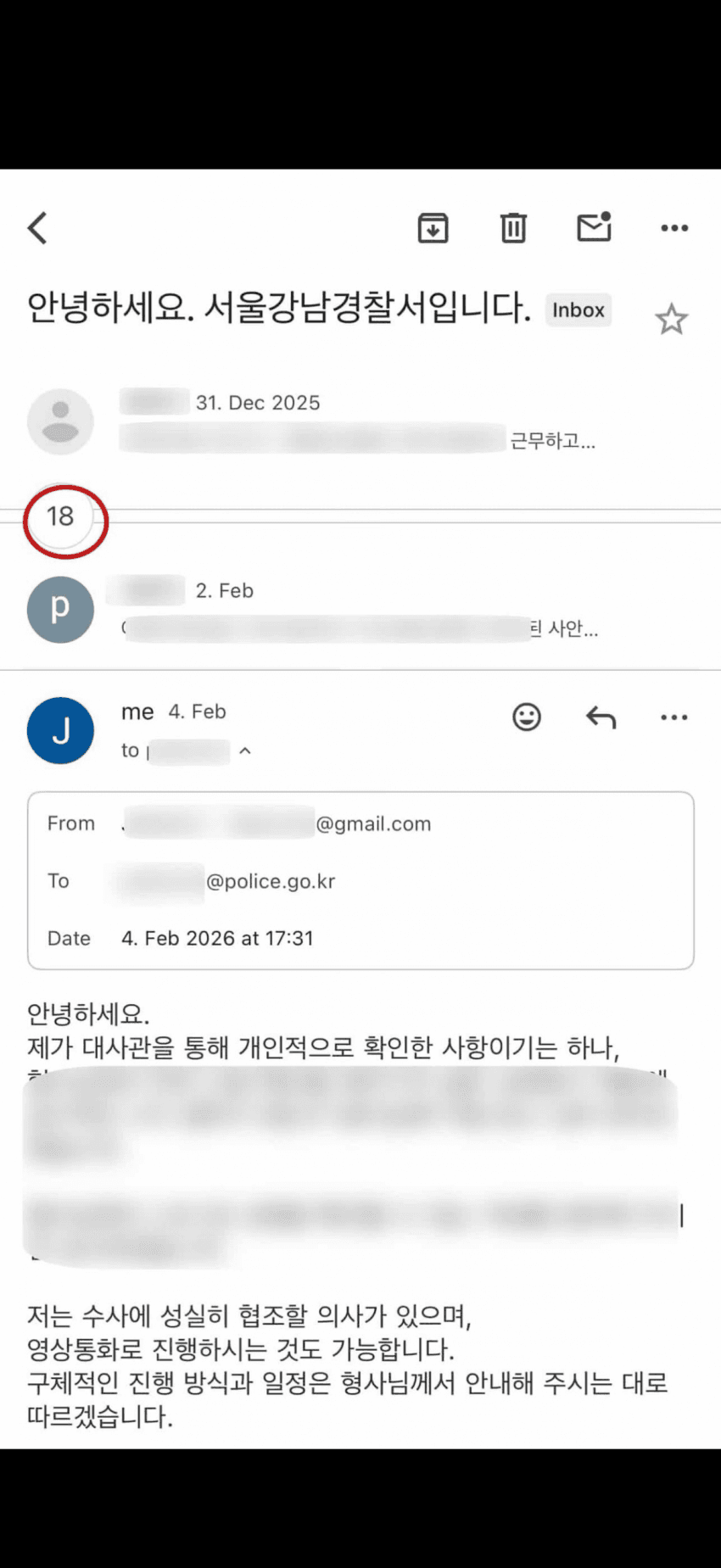Viewport: 721px width, 1568px height.
Task: Open the conversation overflow menu in the top bar
Action: point(674,228)
